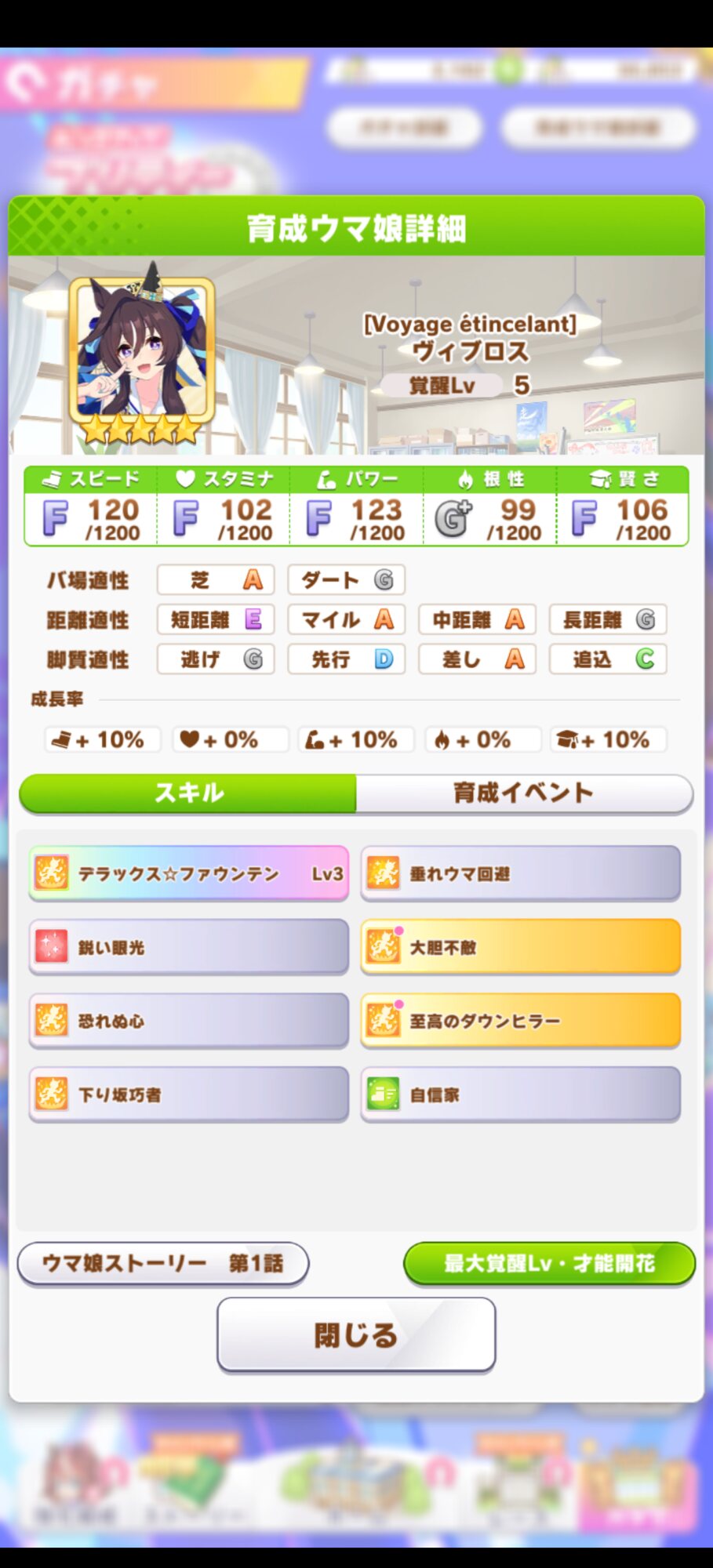The height and width of the screenshot is (1568, 713).
Task: Open skill デラックス☆ファウンテン Lv3
Action: (x=188, y=873)
